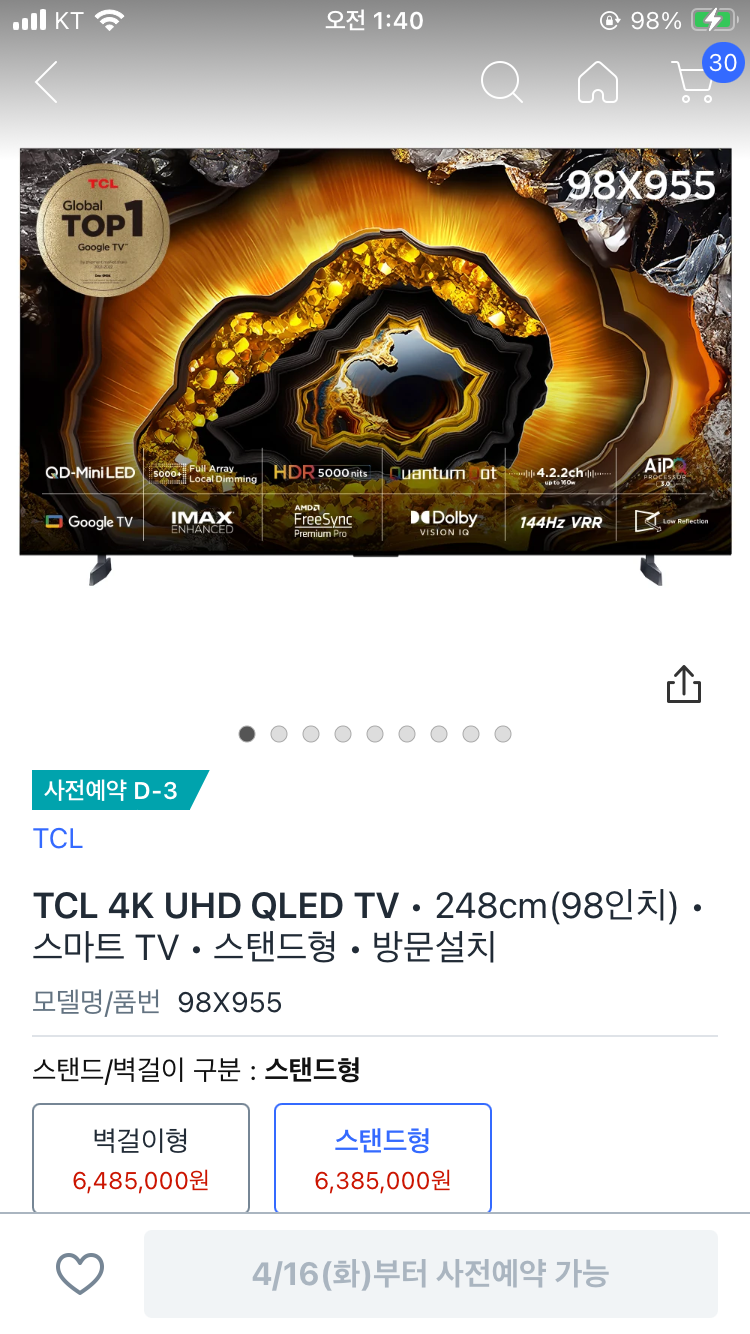Open the TCL brand link
This screenshot has height=1334, width=750.
point(58,838)
